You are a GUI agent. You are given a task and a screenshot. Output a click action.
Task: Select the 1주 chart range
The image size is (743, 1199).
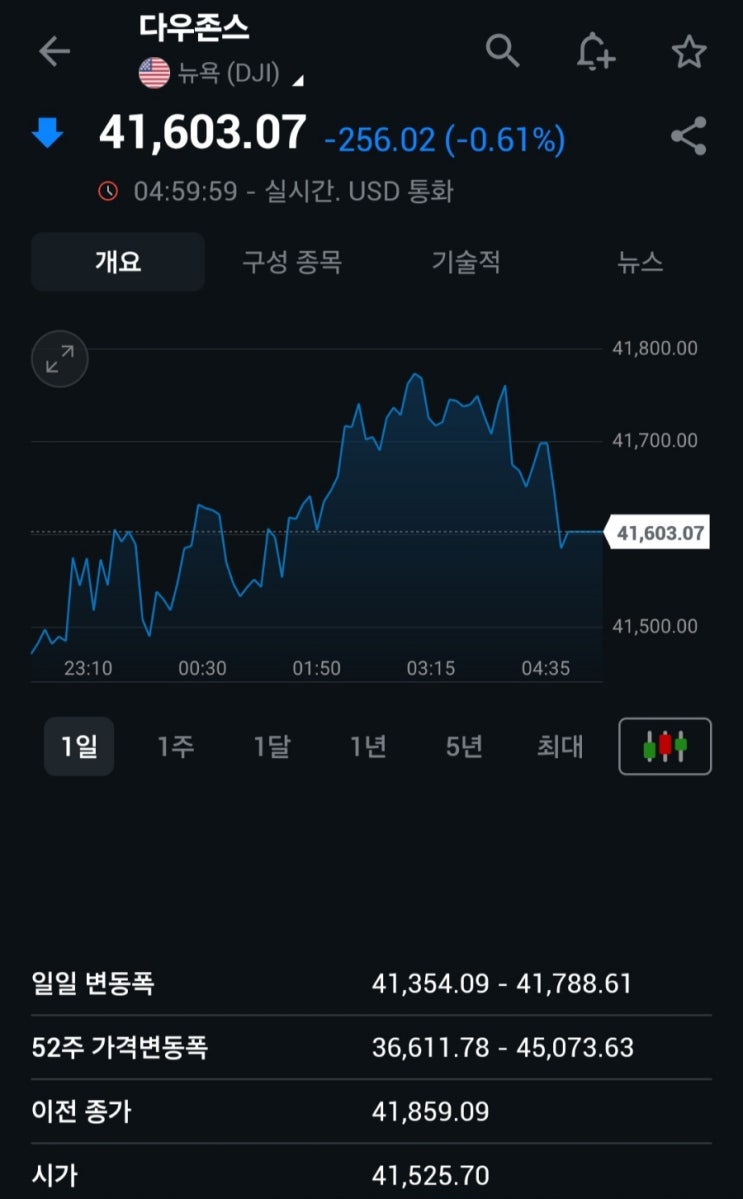[x=175, y=746]
